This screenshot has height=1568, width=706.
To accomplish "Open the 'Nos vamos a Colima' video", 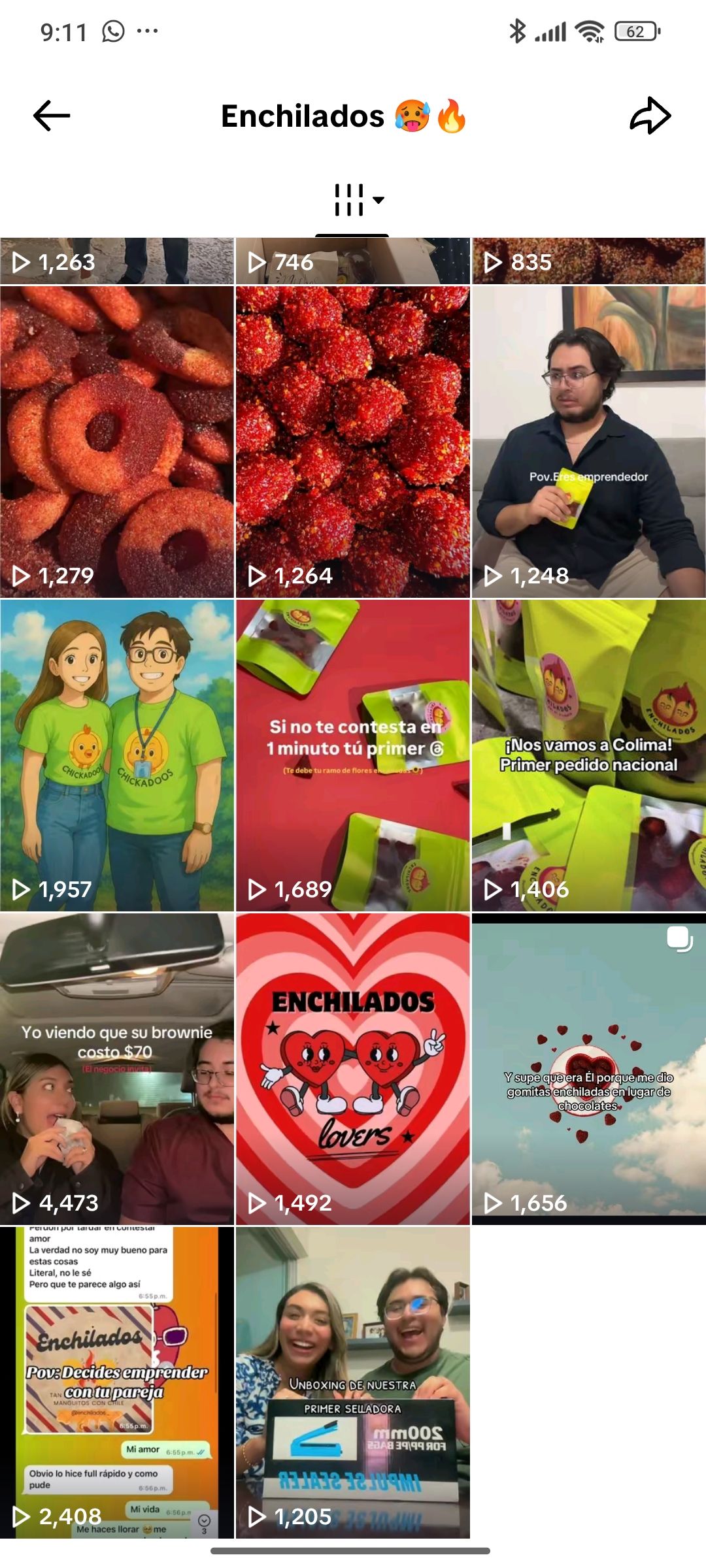I will 589,755.
